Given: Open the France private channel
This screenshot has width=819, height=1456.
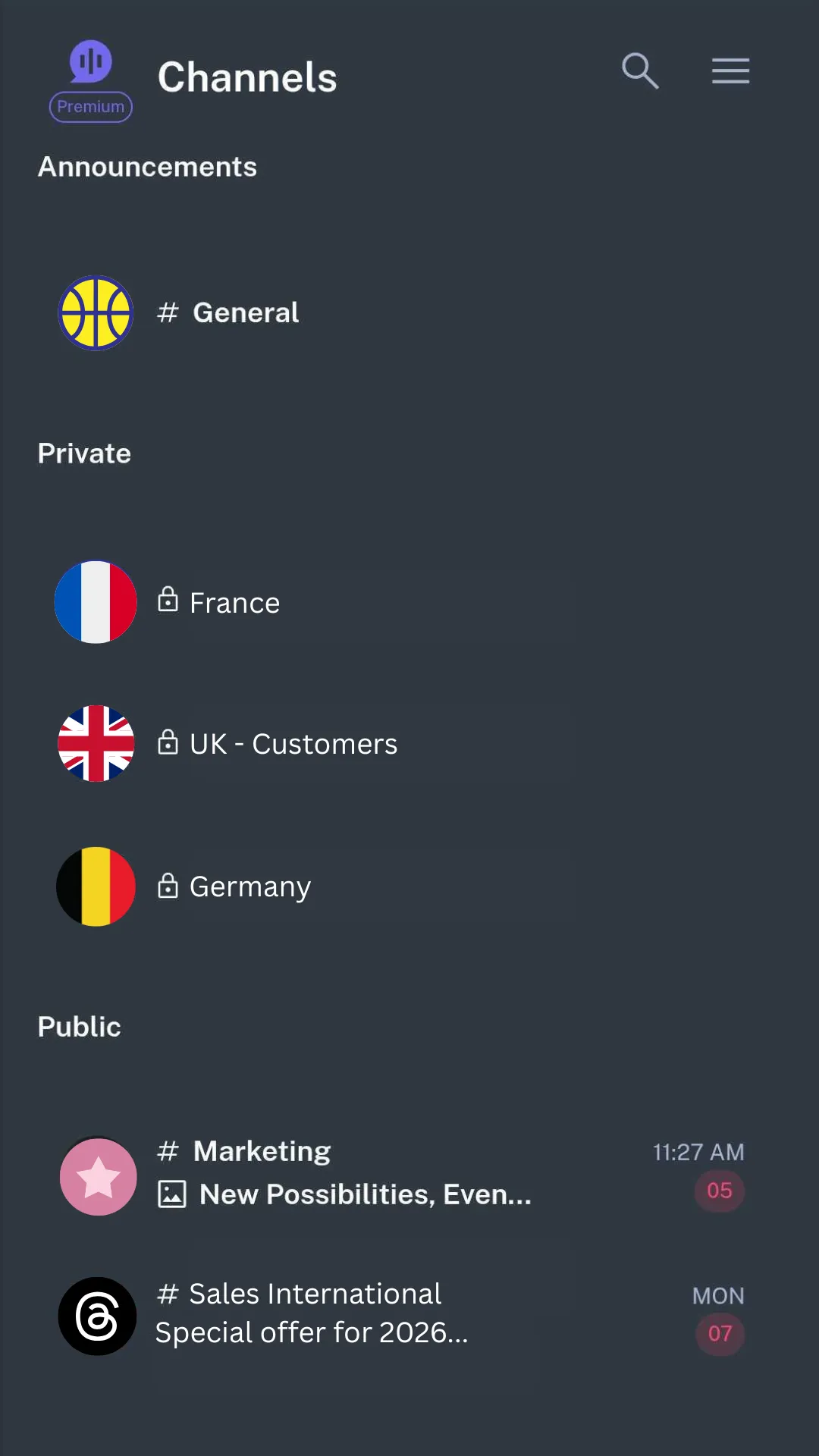Looking at the screenshot, I should tap(234, 603).
